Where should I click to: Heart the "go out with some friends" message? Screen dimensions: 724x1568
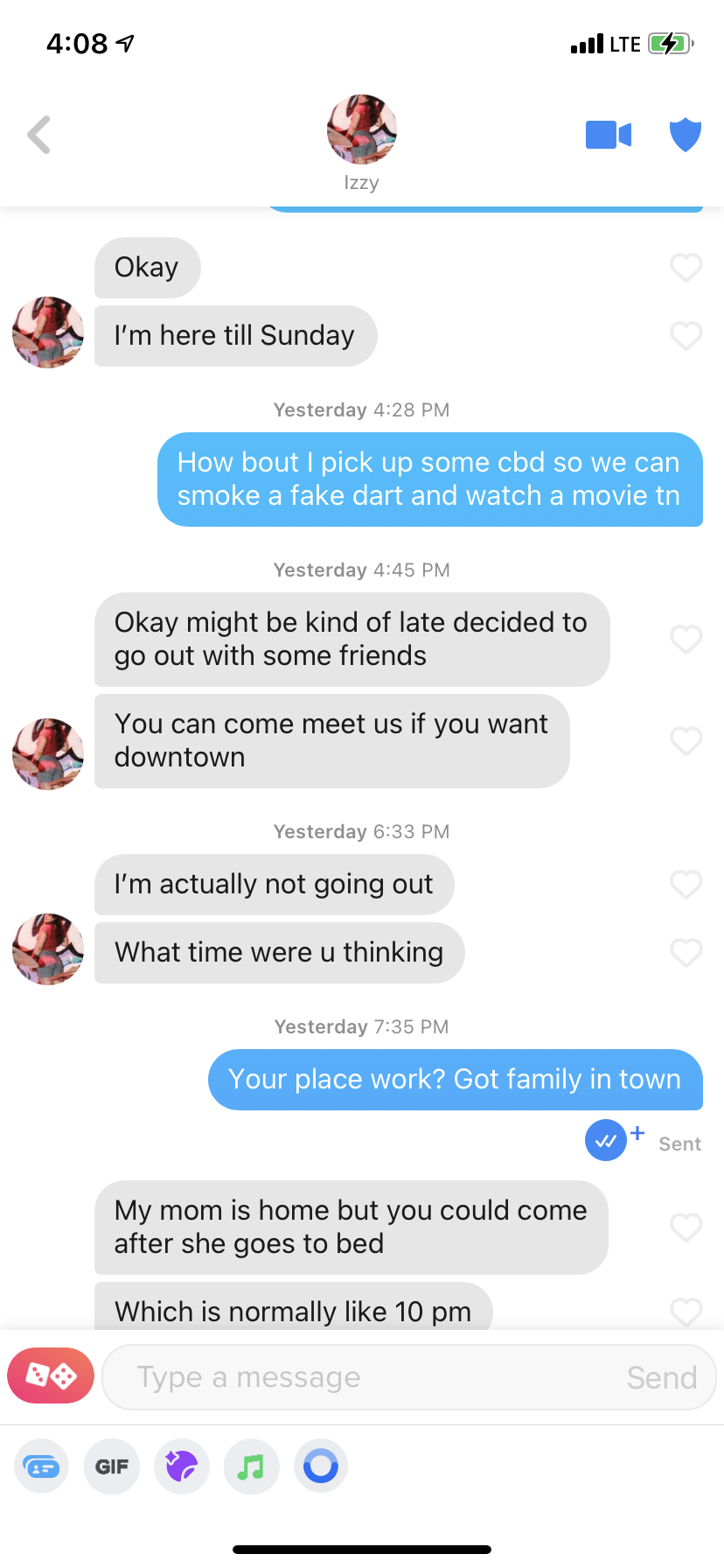pyautogui.click(x=686, y=640)
